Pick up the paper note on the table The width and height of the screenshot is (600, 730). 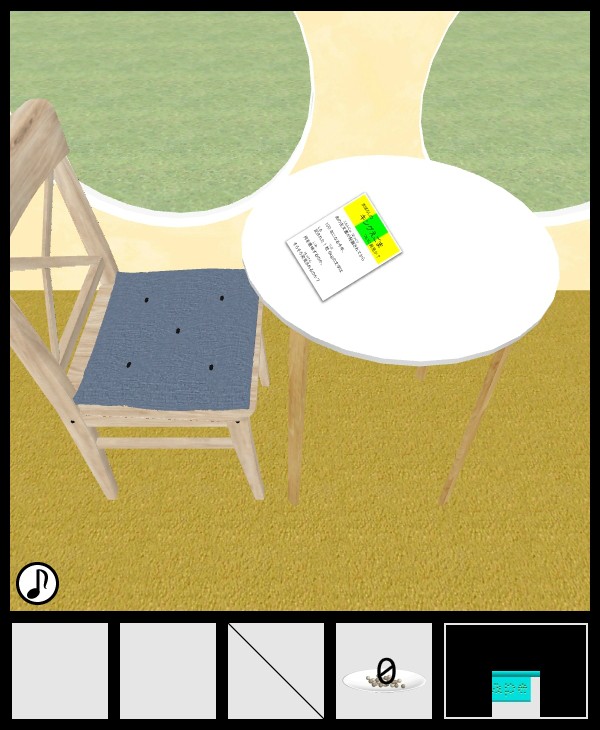coord(345,245)
